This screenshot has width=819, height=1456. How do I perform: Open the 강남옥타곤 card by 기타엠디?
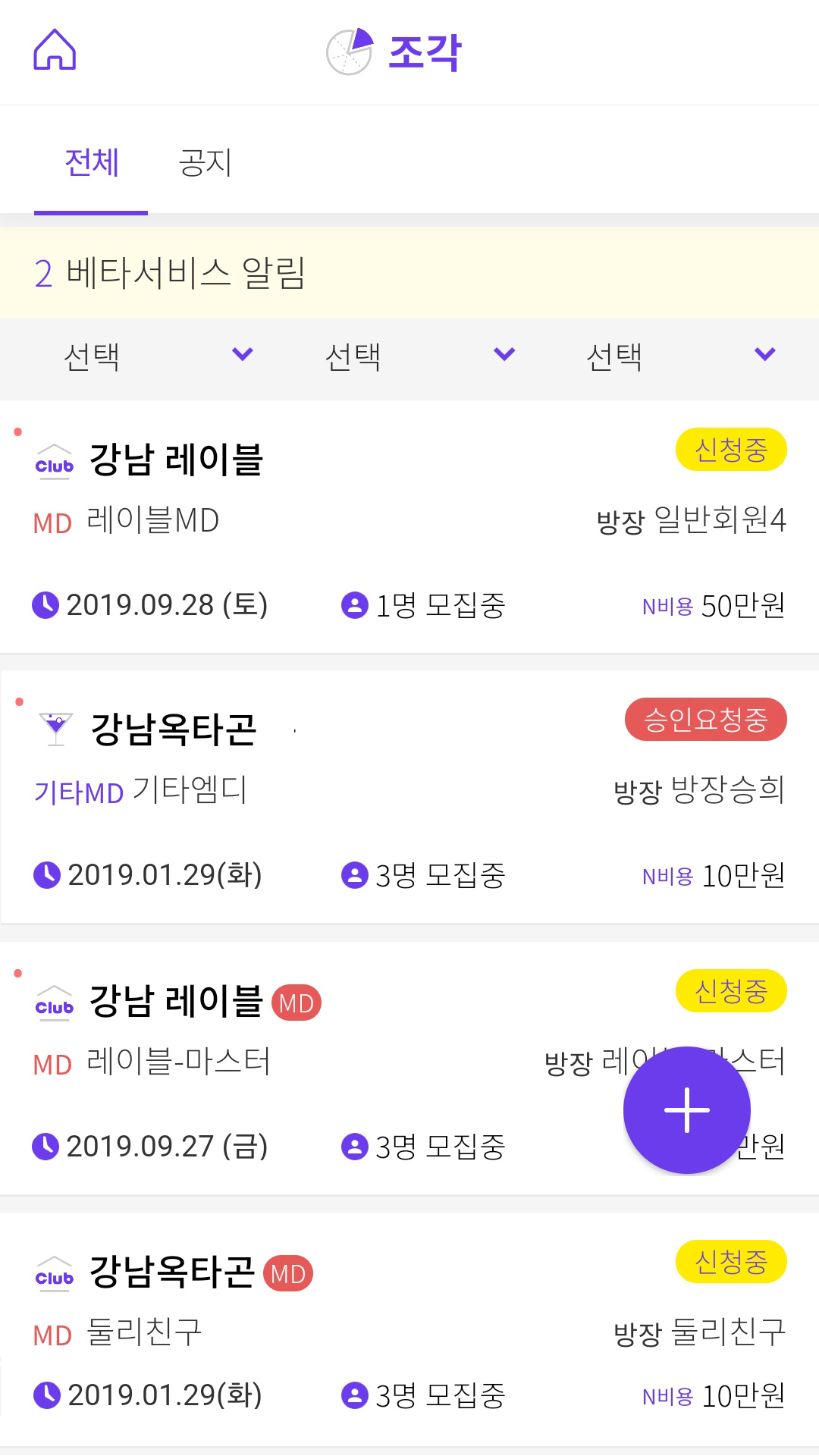tap(409, 797)
